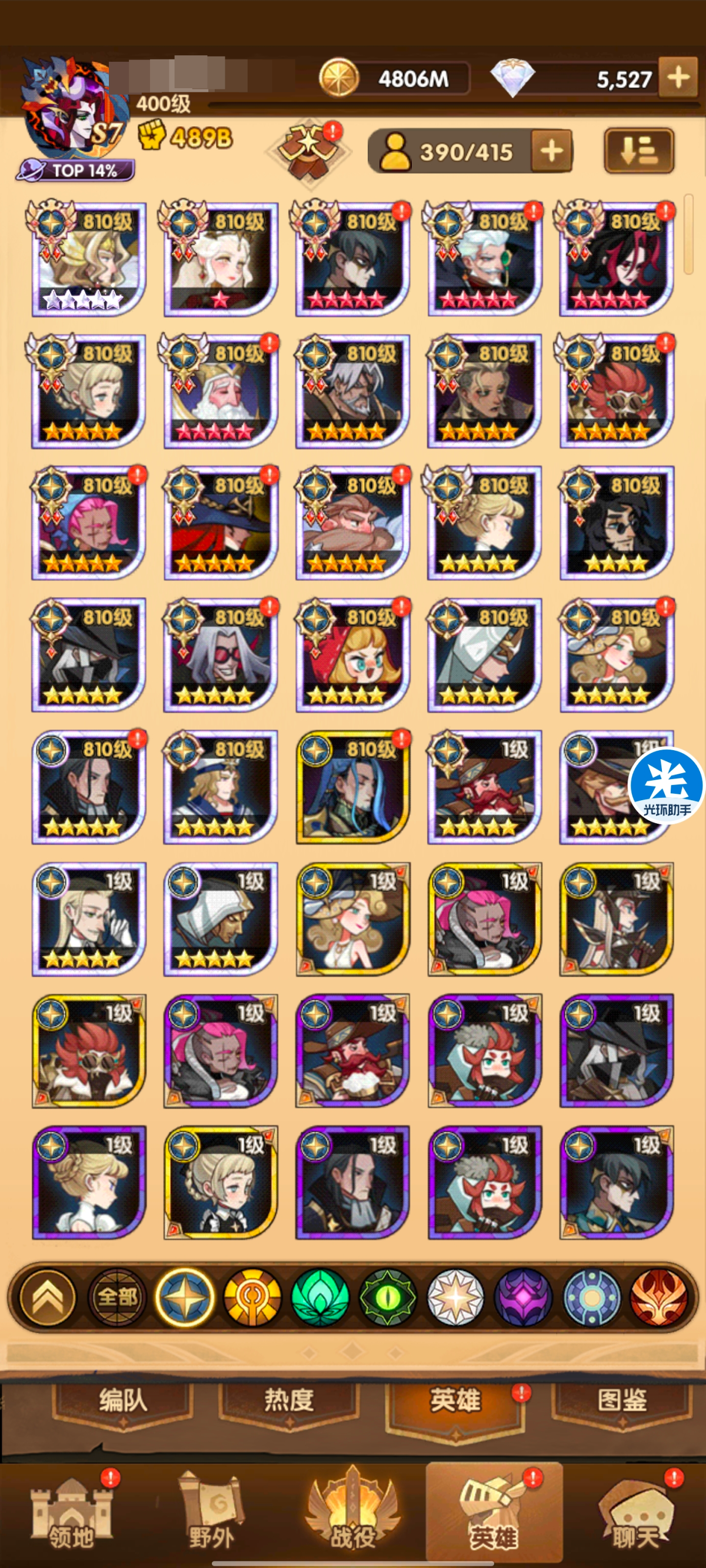Filter heroes by the red flame faction
This screenshot has height=1568, width=706.
[658, 1297]
